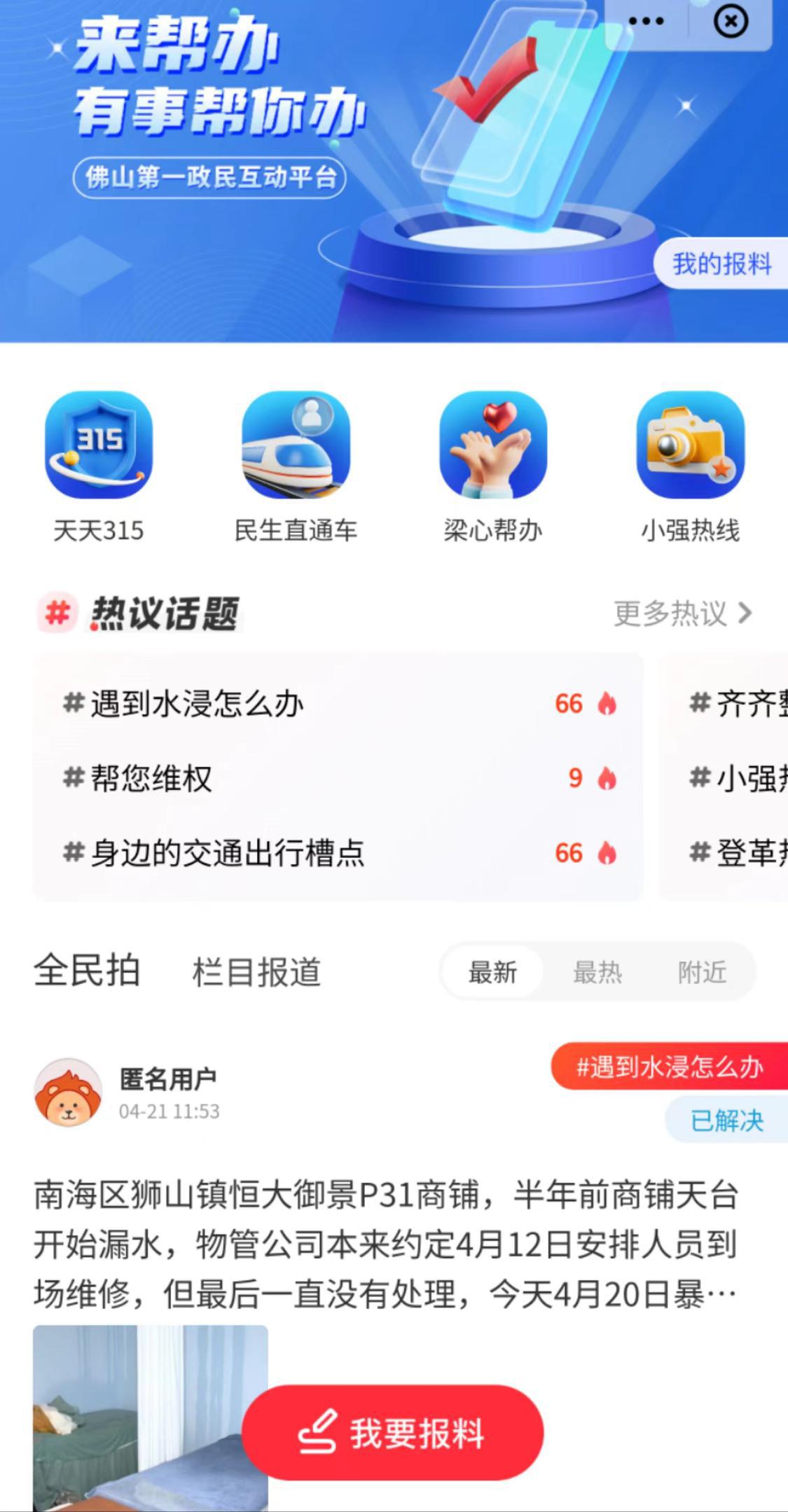Screen dimensions: 788x1512
Task: Sort posts by 最新
Action: point(492,972)
